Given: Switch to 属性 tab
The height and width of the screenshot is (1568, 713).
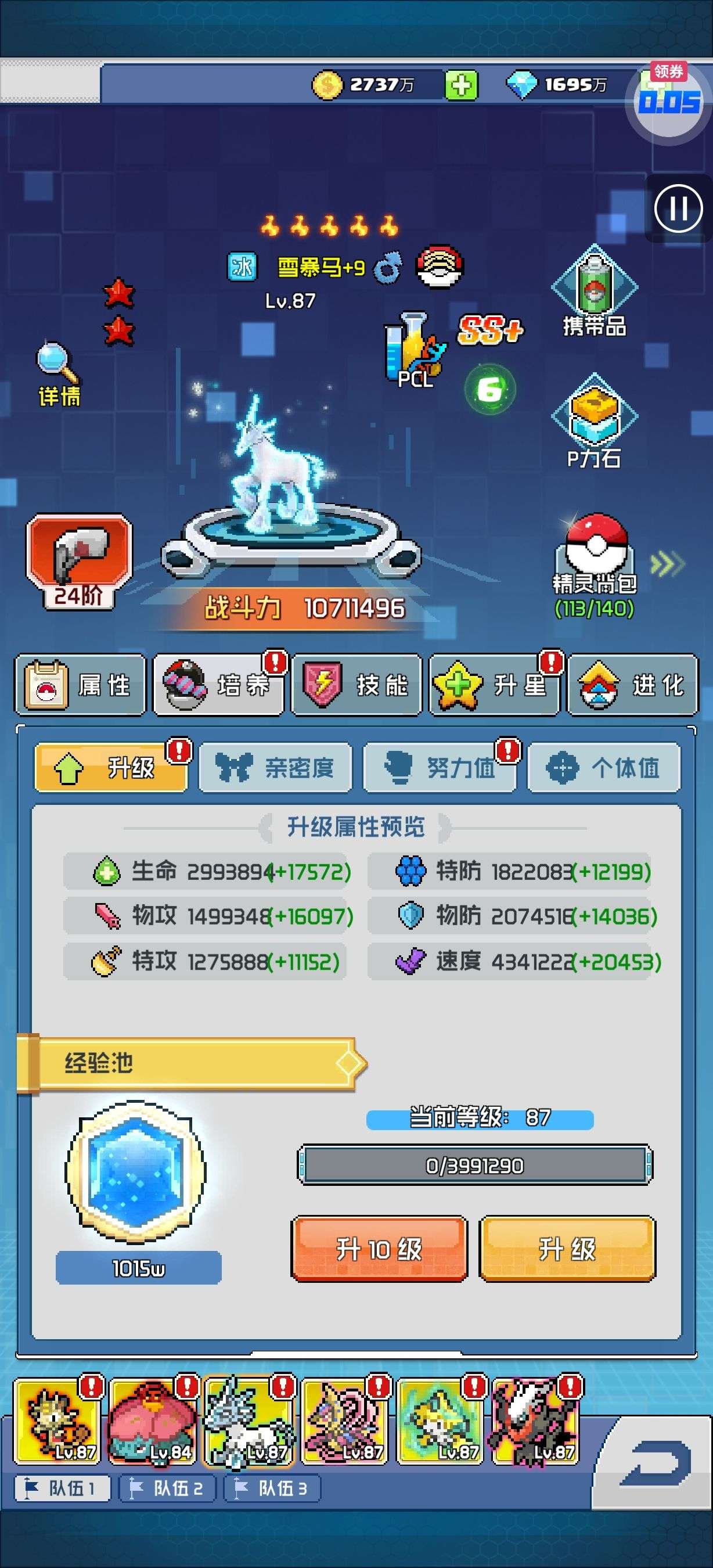Looking at the screenshot, I should coord(80,685).
